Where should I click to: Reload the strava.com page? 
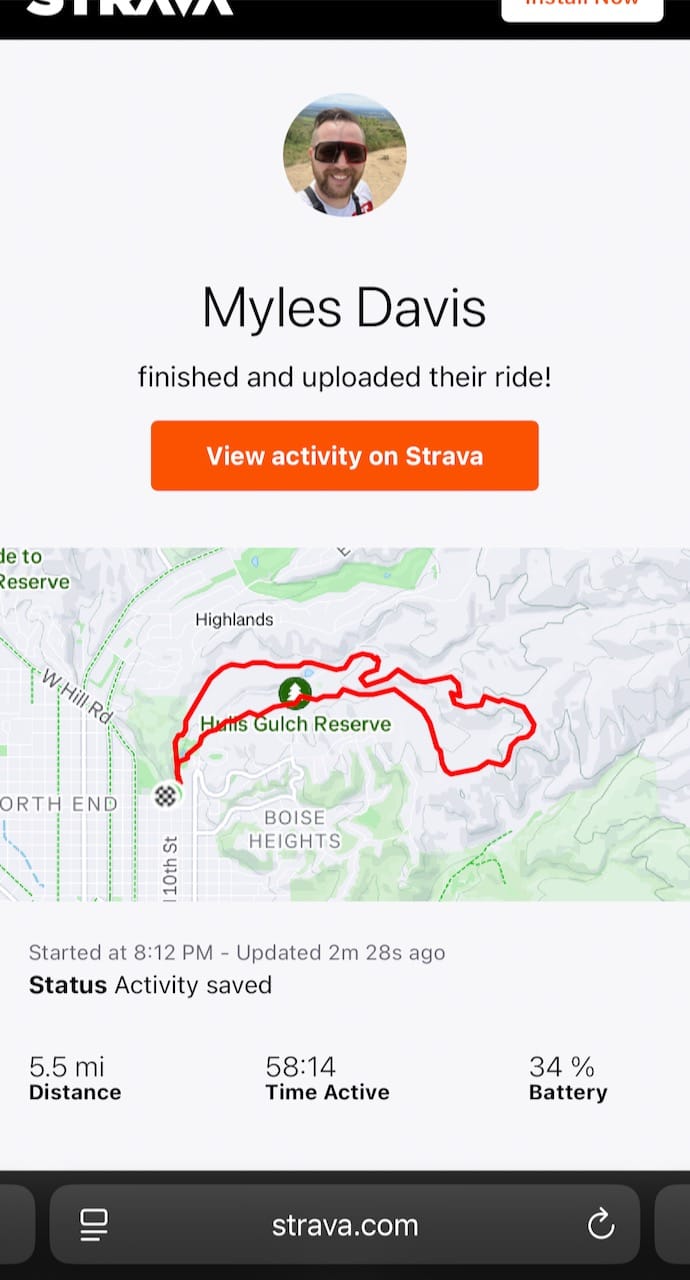click(600, 1224)
